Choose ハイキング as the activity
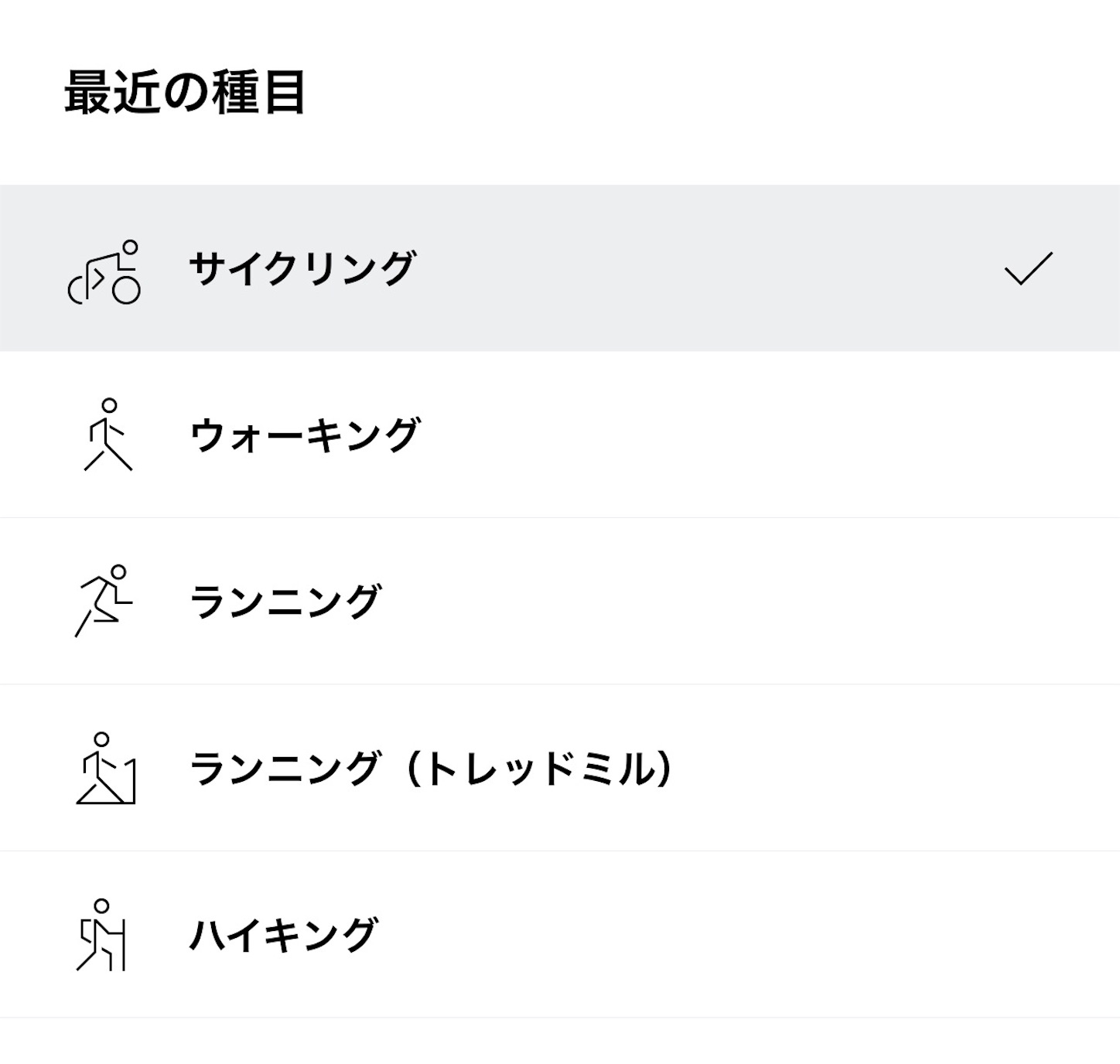The height and width of the screenshot is (1064, 1120). pos(283,935)
